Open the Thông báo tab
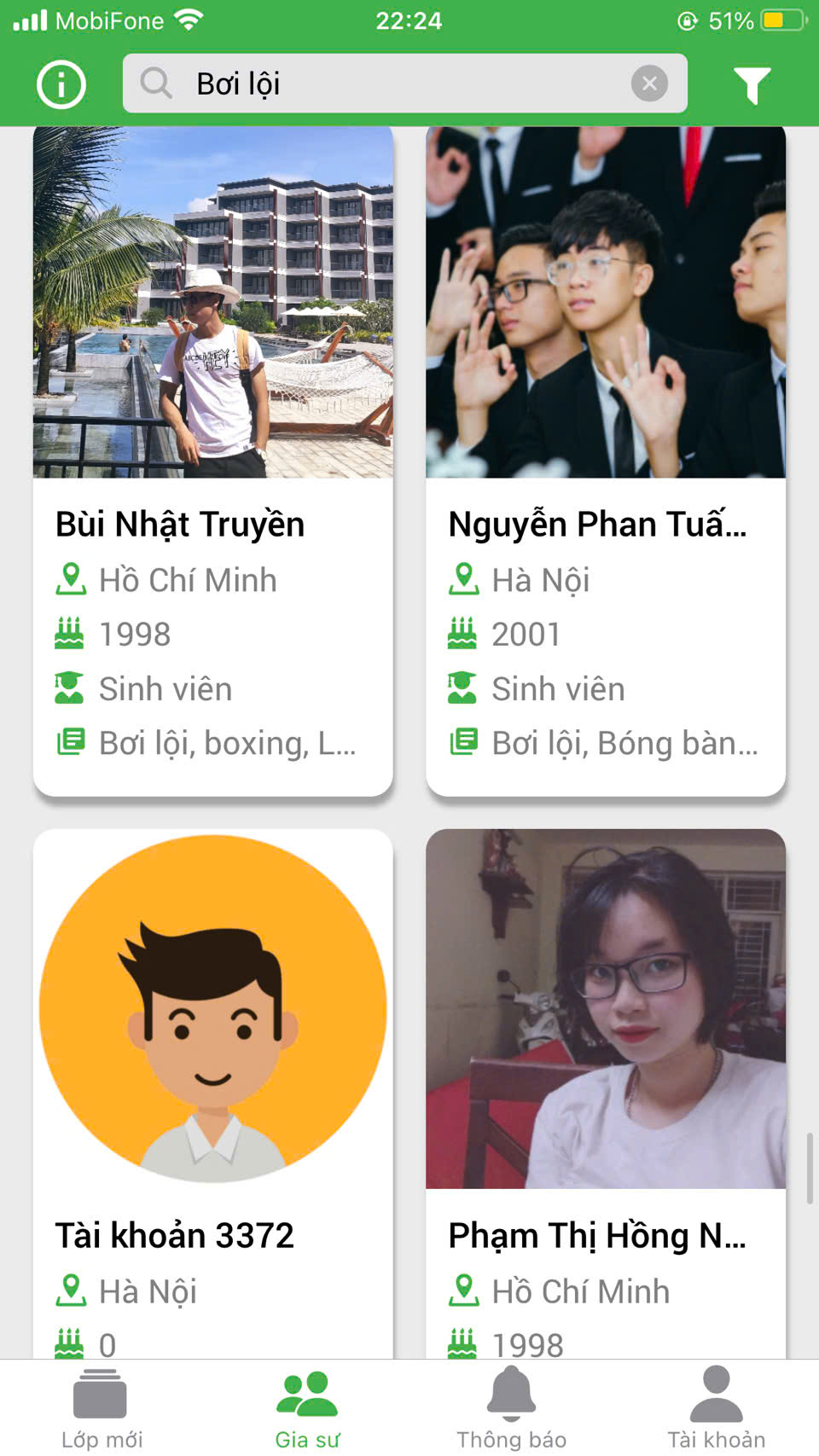 pyautogui.click(x=511, y=1408)
